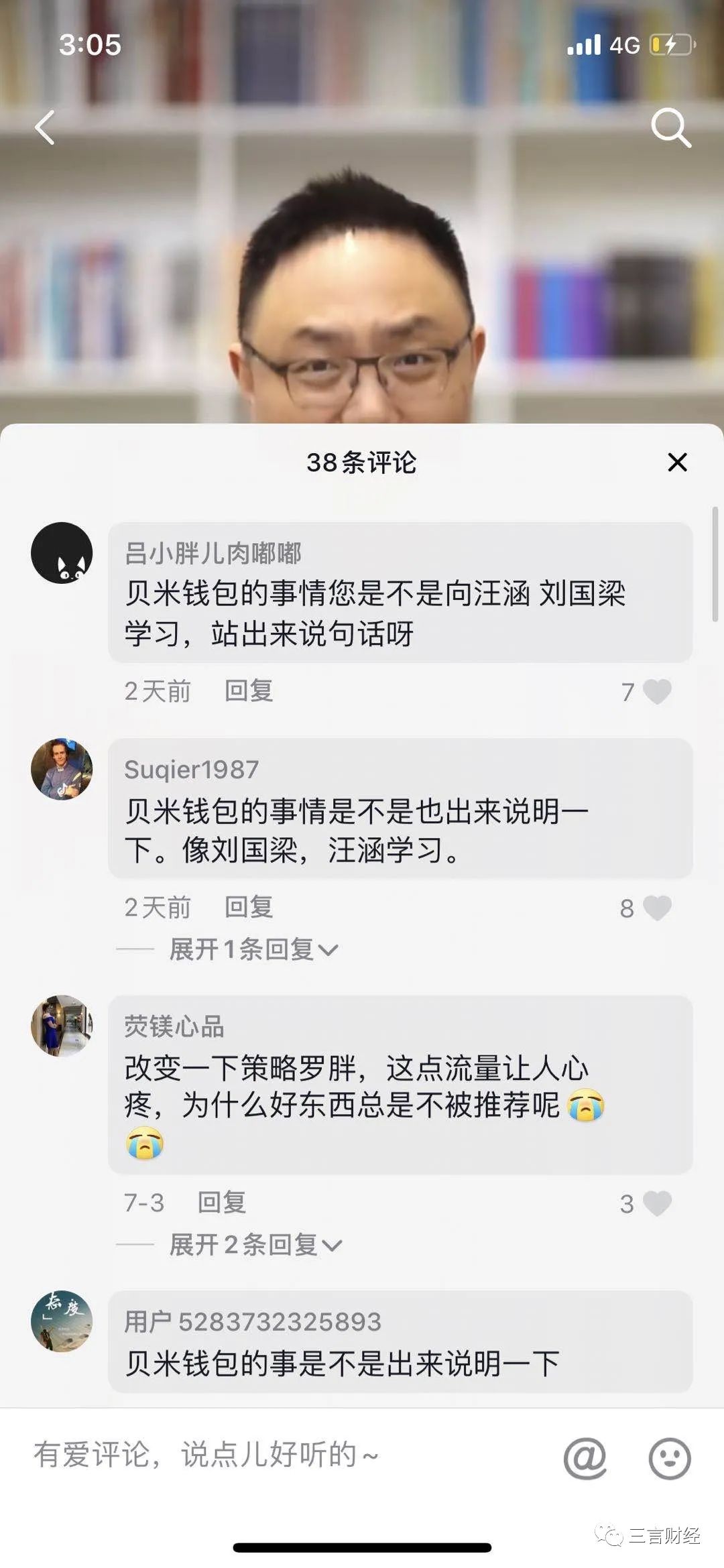The image size is (724, 1568).
Task: Reply to 荧镁心品's comment
Action: tap(222, 1203)
